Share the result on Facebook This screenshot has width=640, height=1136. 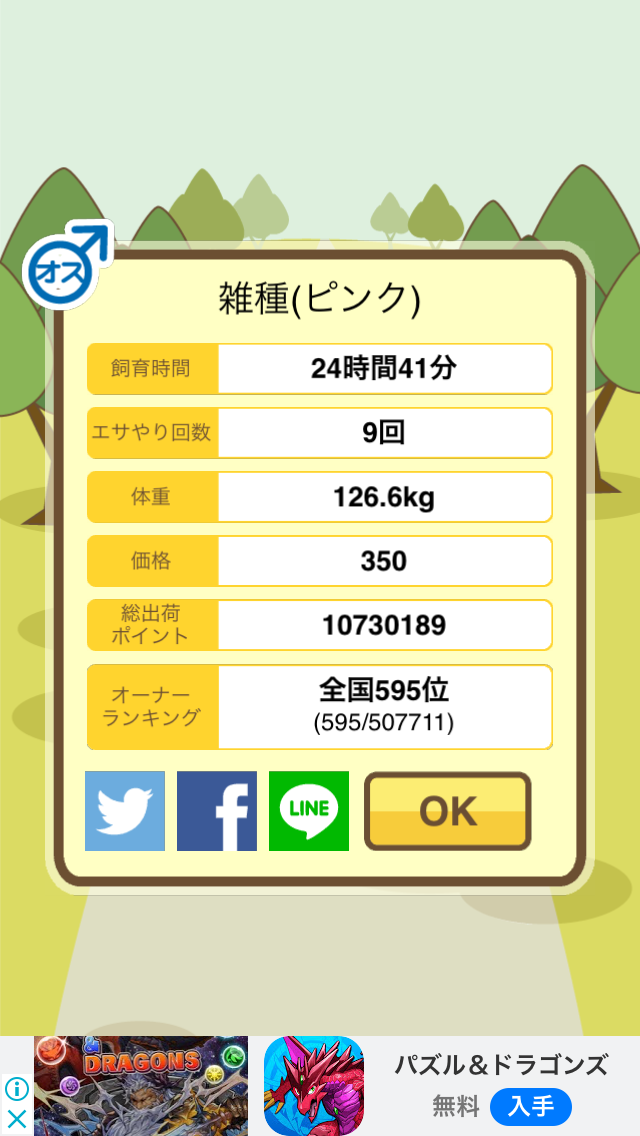pyautogui.click(x=217, y=811)
